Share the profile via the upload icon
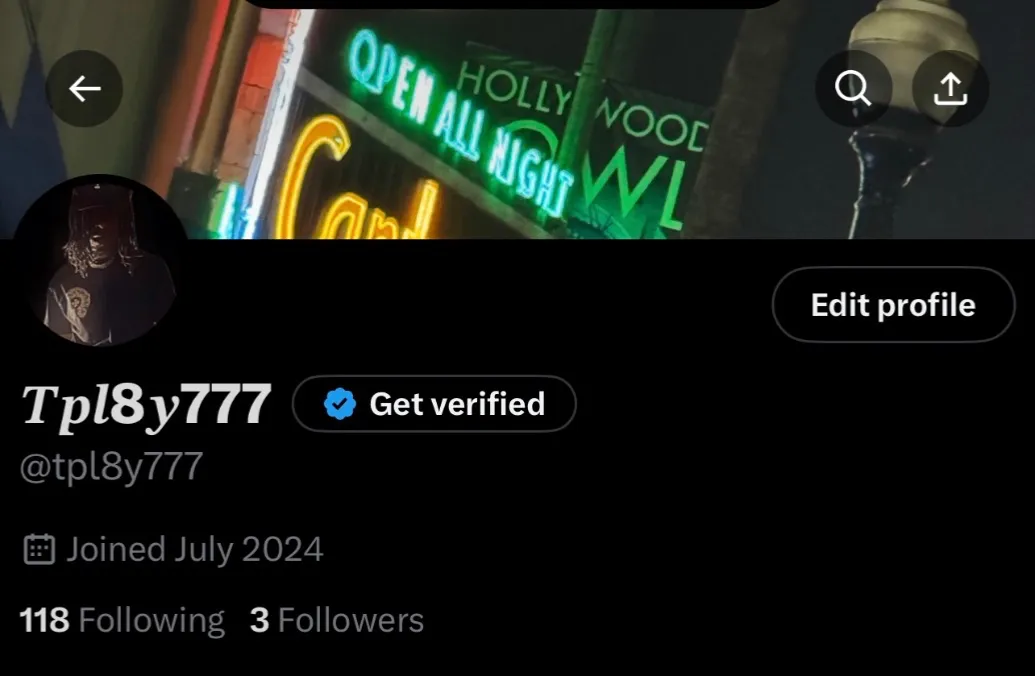This screenshot has width=1035, height=676. (x=950, y=89)
